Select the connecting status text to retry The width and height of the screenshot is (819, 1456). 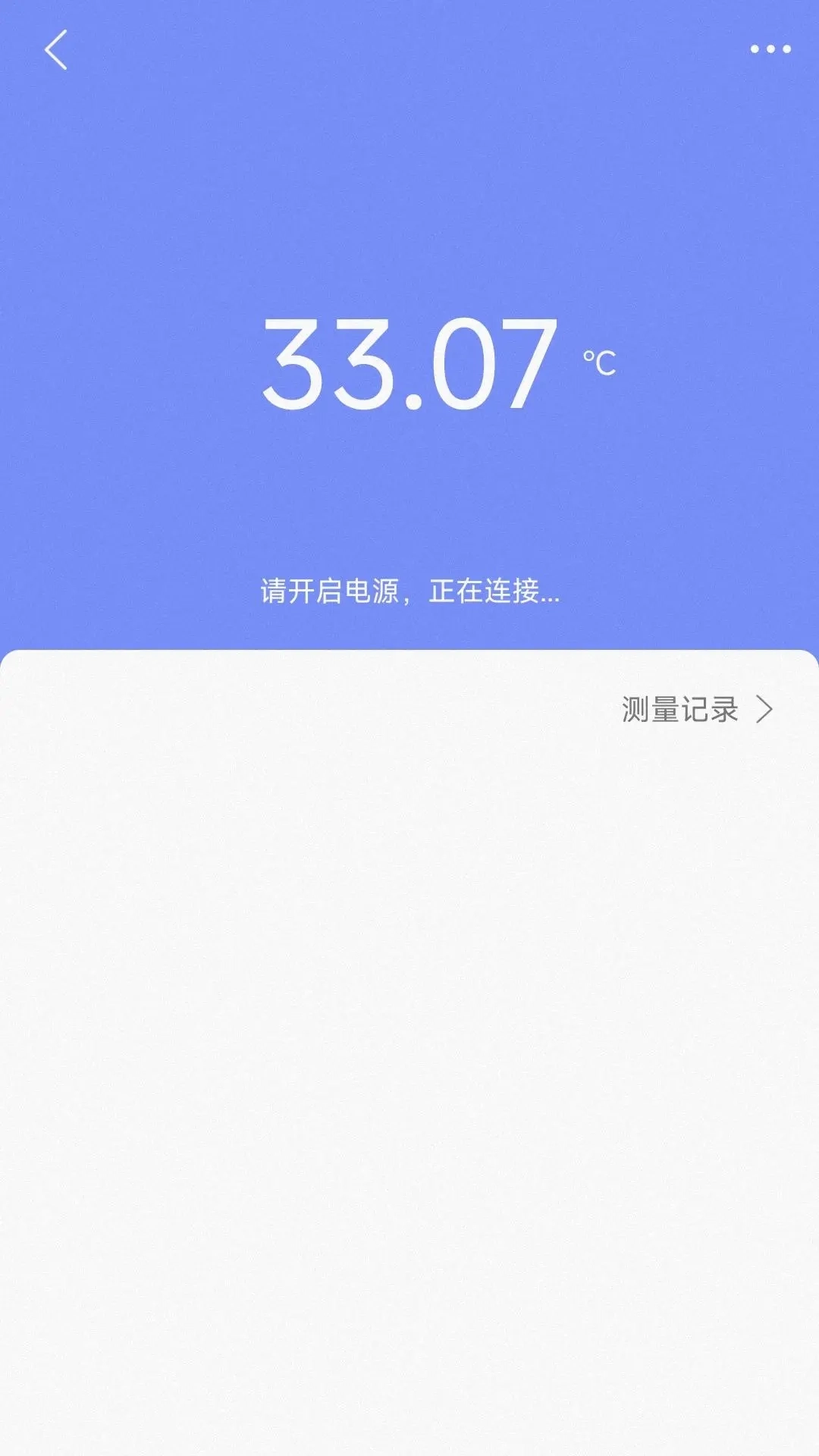pyautogui.click(x=409, y=595)
